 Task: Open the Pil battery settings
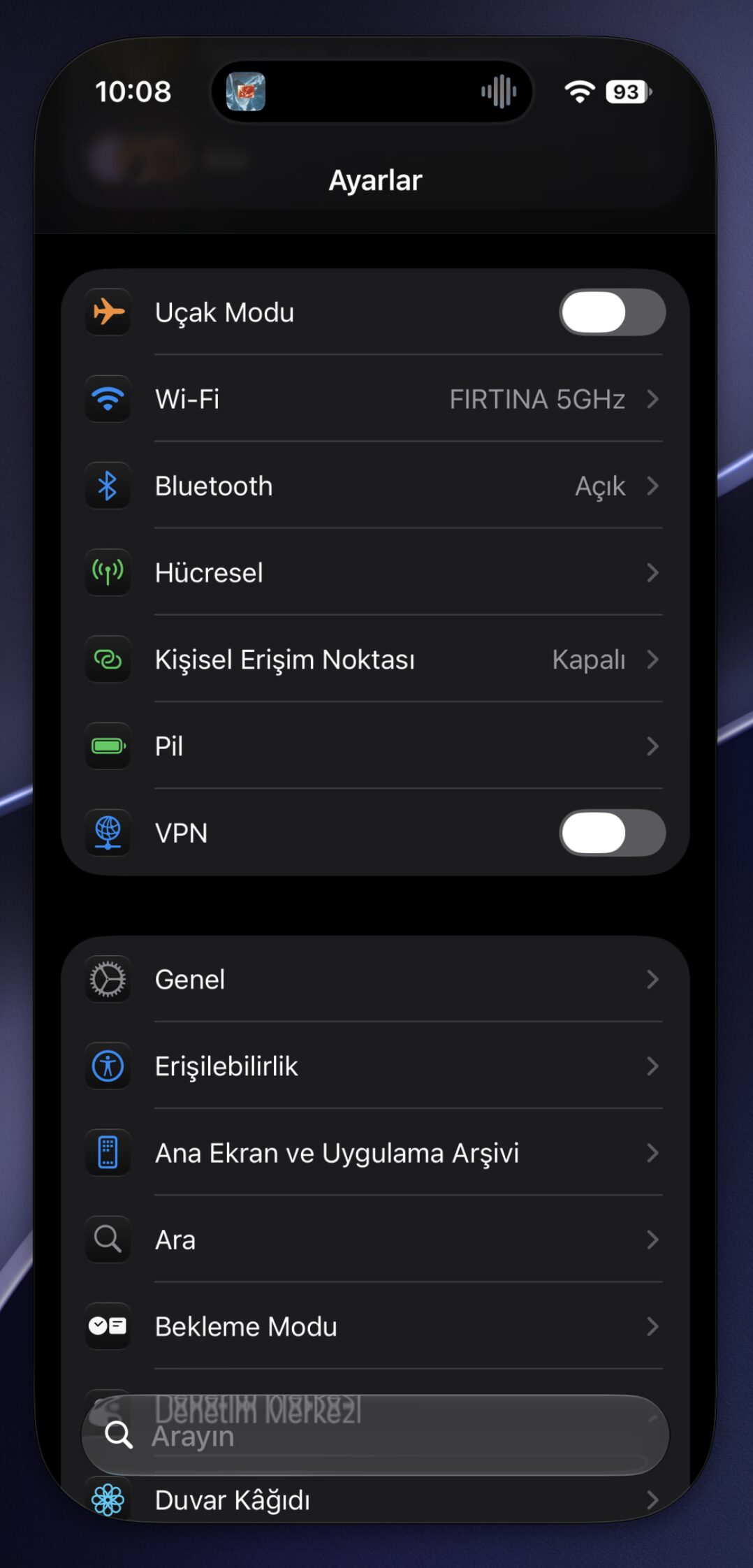(x=375, y=746)
